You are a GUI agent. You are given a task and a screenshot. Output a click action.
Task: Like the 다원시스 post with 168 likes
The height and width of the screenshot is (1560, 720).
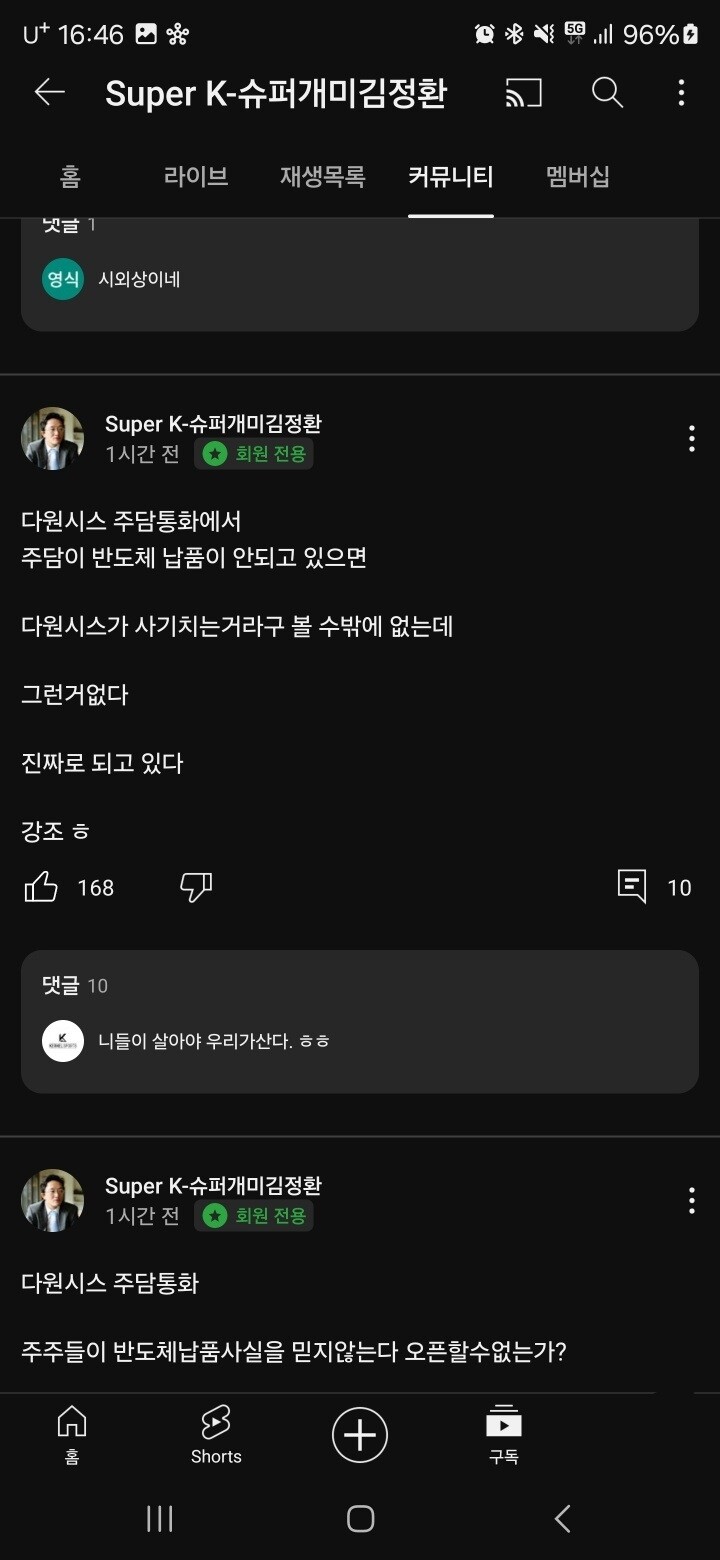(x=42, y=887)
